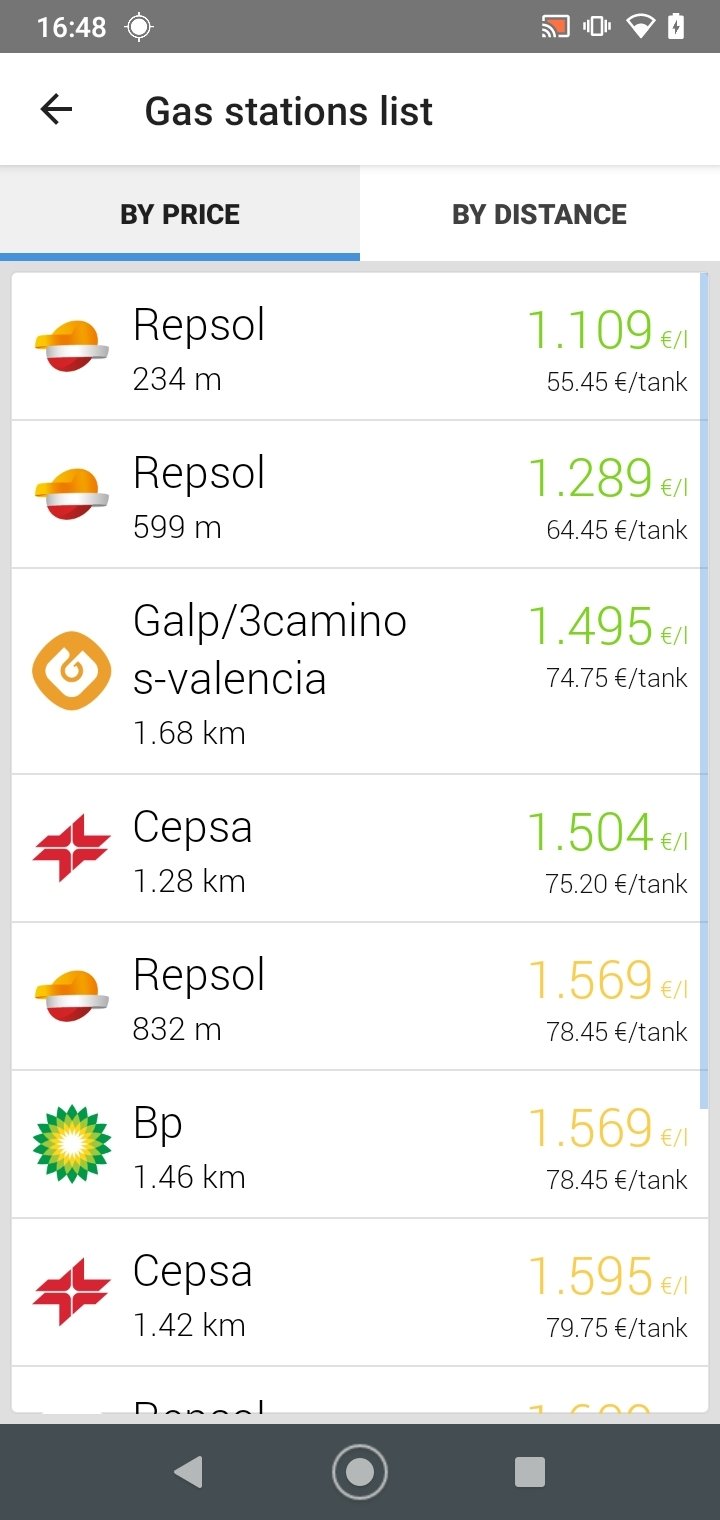The image size is (720, 1520).
Task: Open the Cepsa station at 1.28 km
Action: [359, 848]
